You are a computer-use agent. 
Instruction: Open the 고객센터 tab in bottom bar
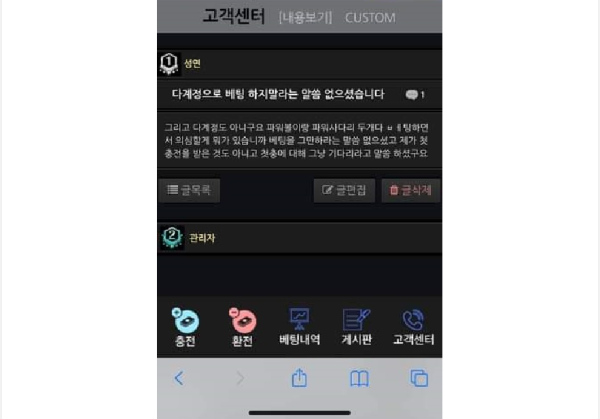click(x=413, y=327)
